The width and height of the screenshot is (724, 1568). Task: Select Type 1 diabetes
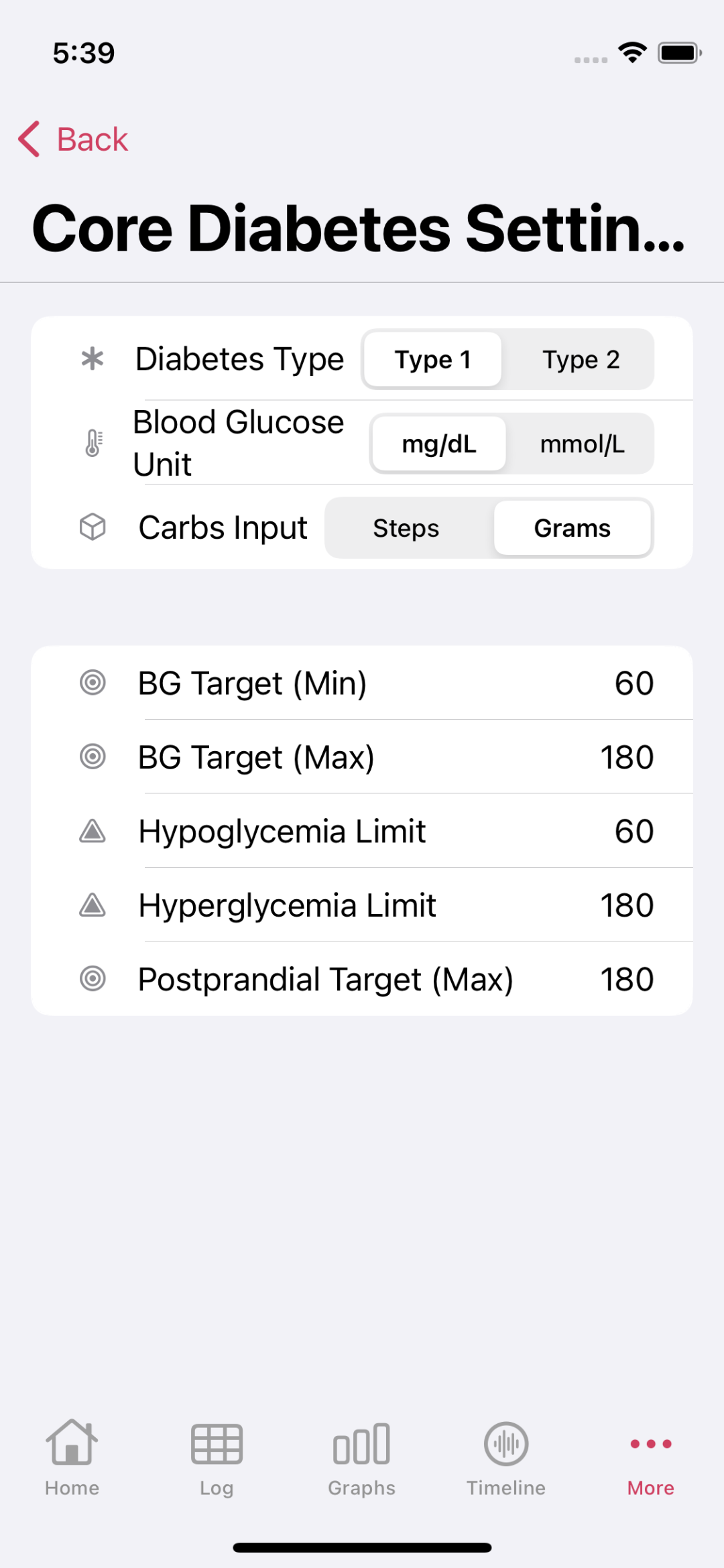point(432,360)
